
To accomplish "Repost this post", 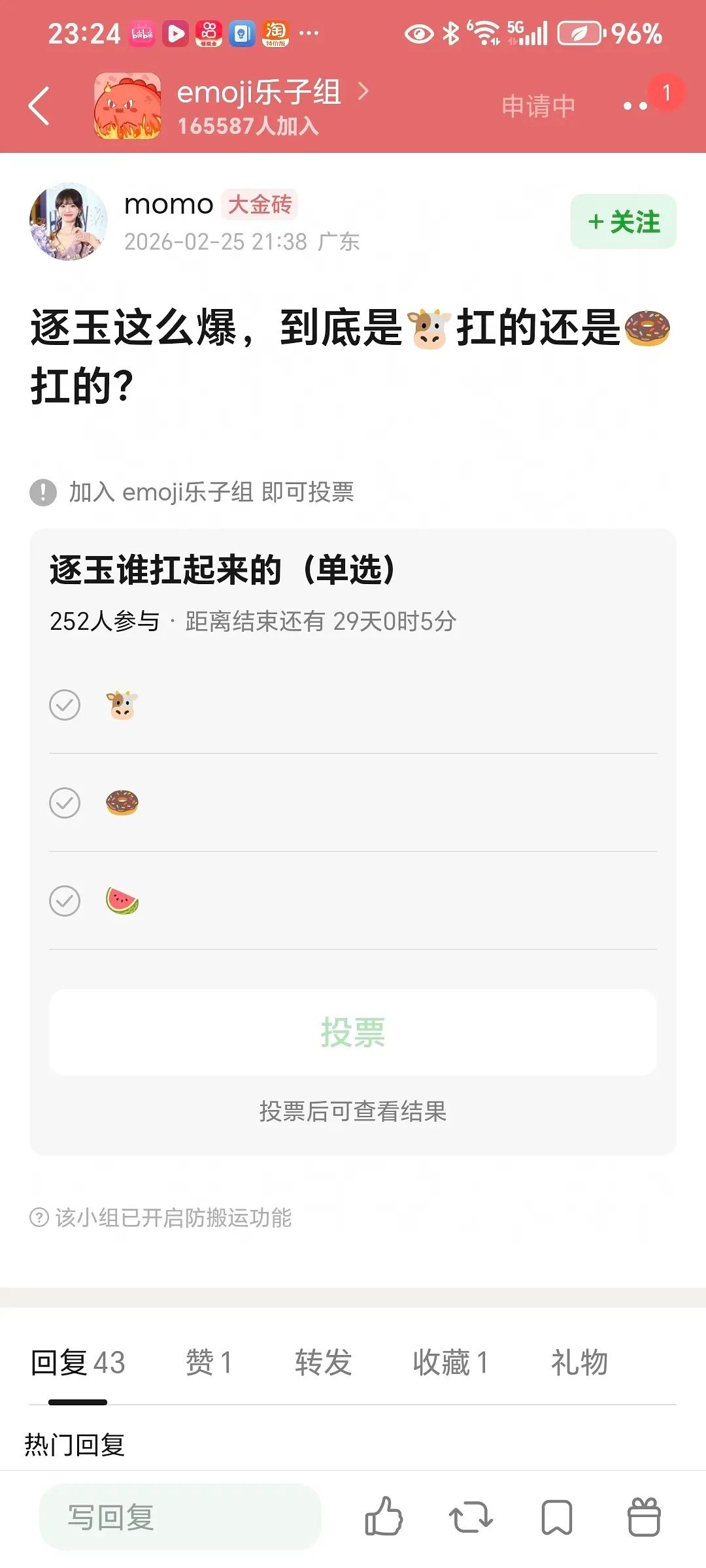I will (x=471, y=1517).
